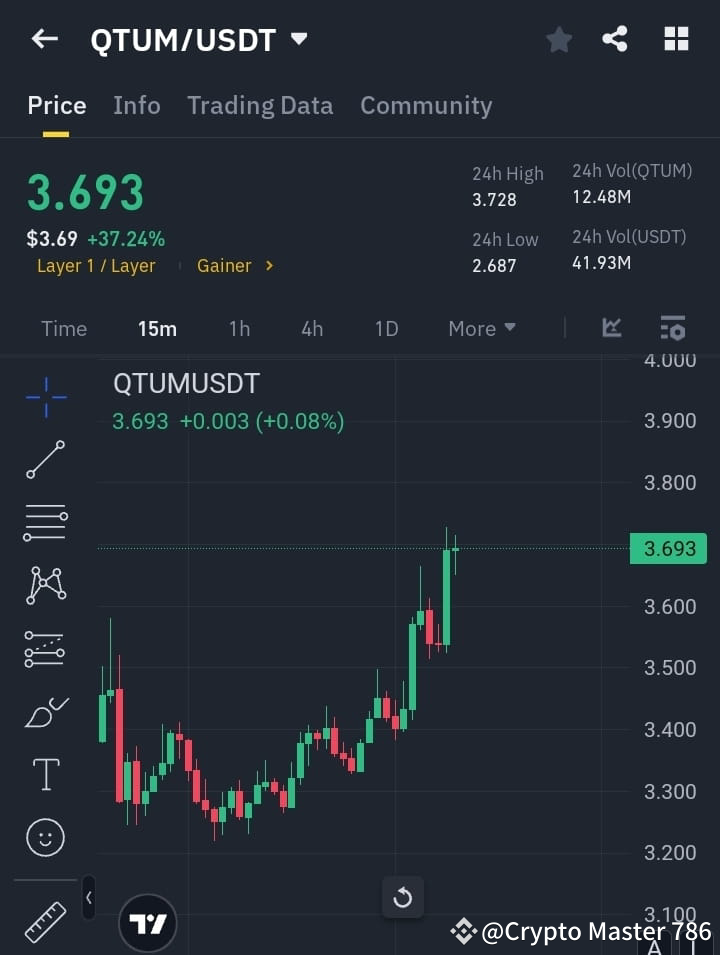Expand the More timeframe dropdown
This screenshot has width=720, height=955.
coord(481,328)
